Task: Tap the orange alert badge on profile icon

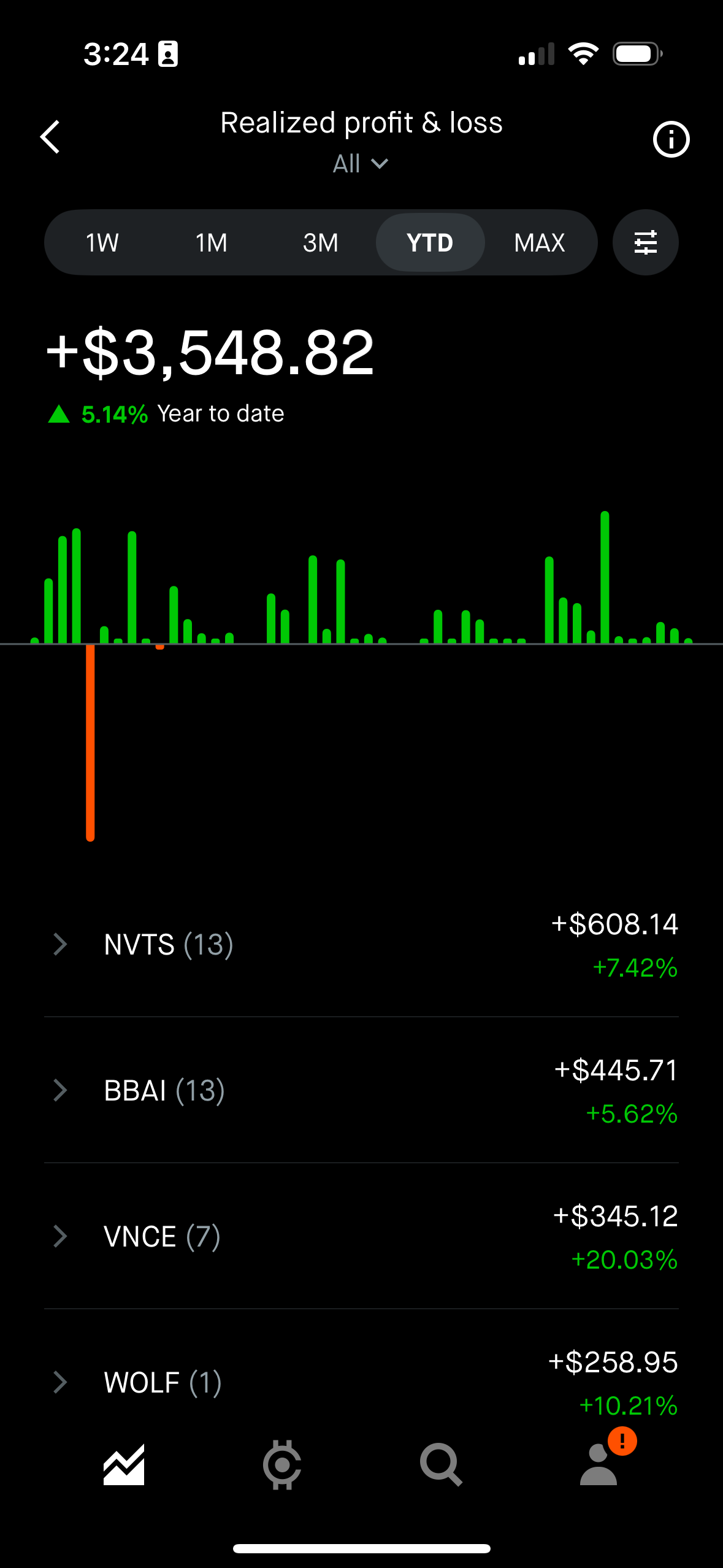Action: pos(621,1440)
